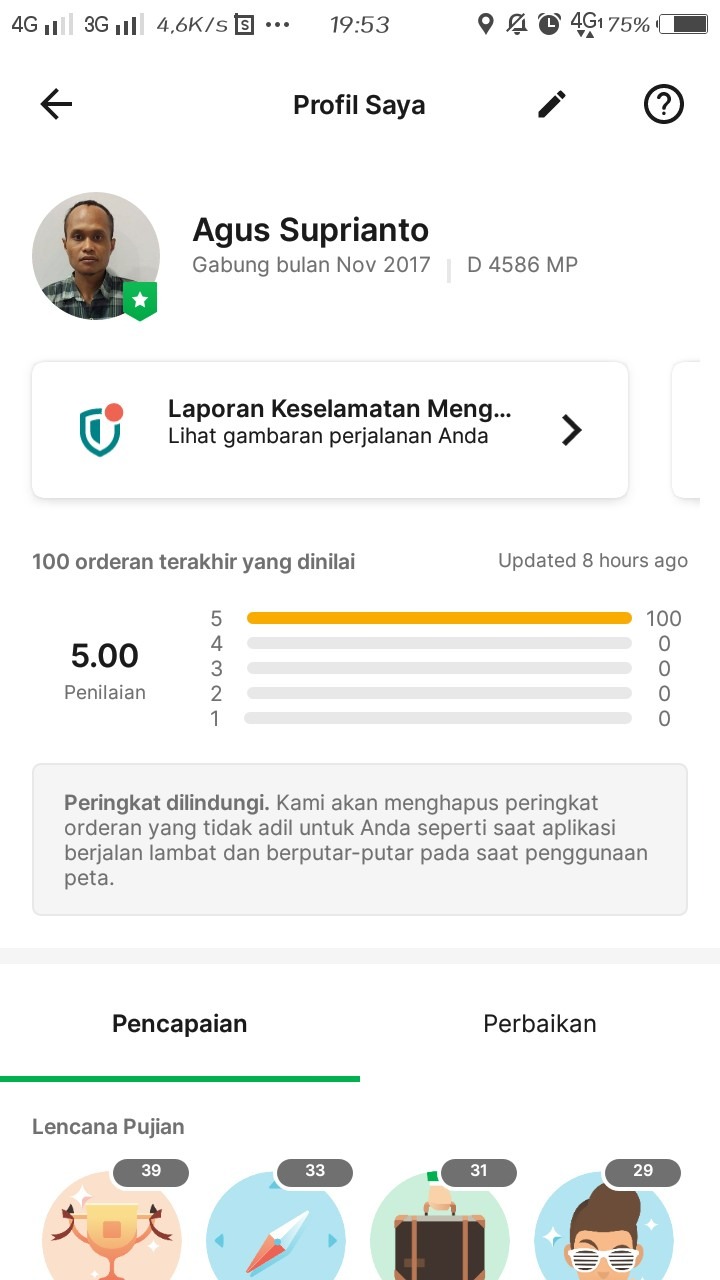Open the trophy badge with 39
The width and height of the screenshot is (720, 1280).
[x=112, y=1230]
